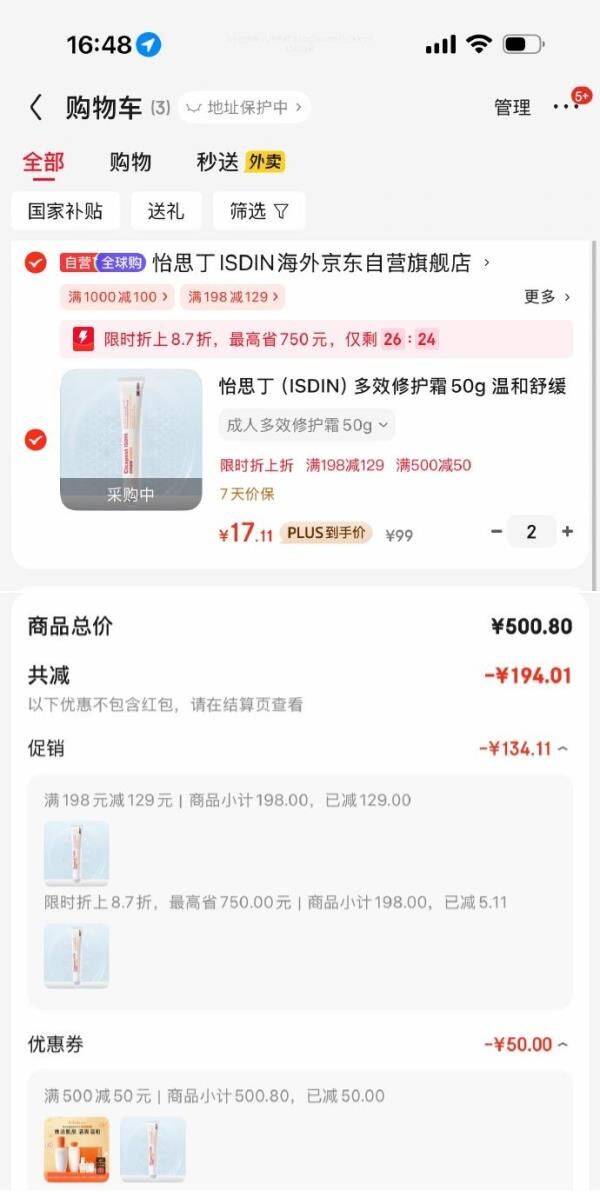Switch to the 购物 tab

130,163
